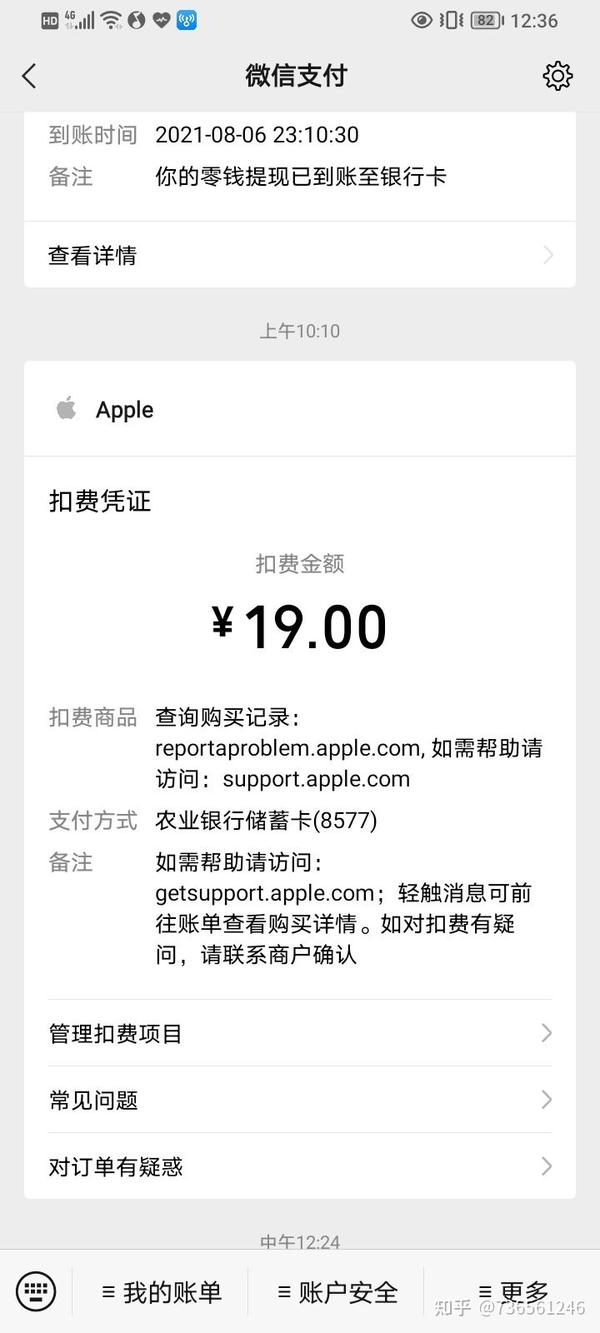Image resolution: width=600 pixels, height=1333 pixels.
Task: Open 对订单有疑惑
Action: point(299,1166)
